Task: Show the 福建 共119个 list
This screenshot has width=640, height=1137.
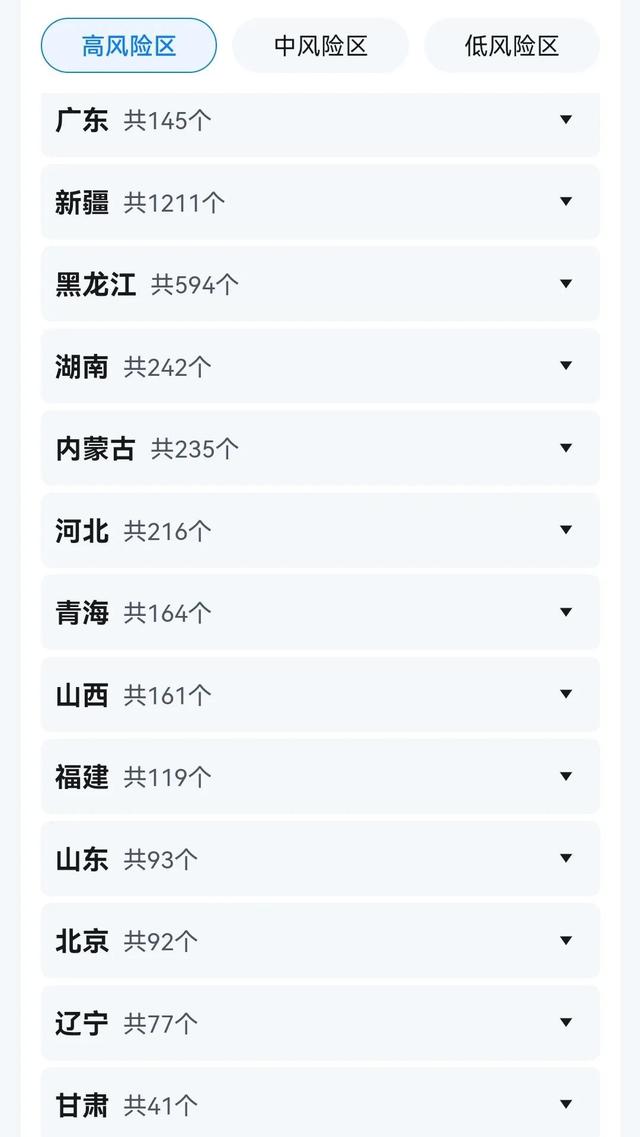Action: pyautogui.click(x=320, y=777)
